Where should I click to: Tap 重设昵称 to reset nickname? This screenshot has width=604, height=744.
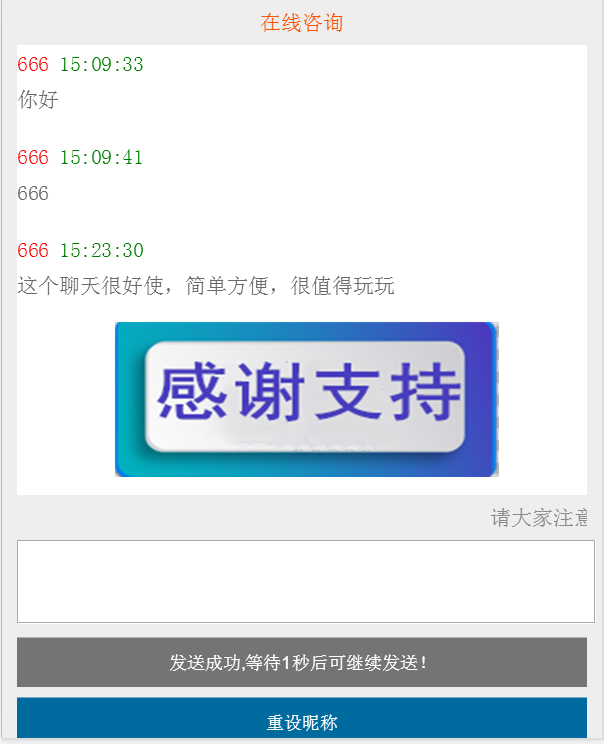click(301, 720)
